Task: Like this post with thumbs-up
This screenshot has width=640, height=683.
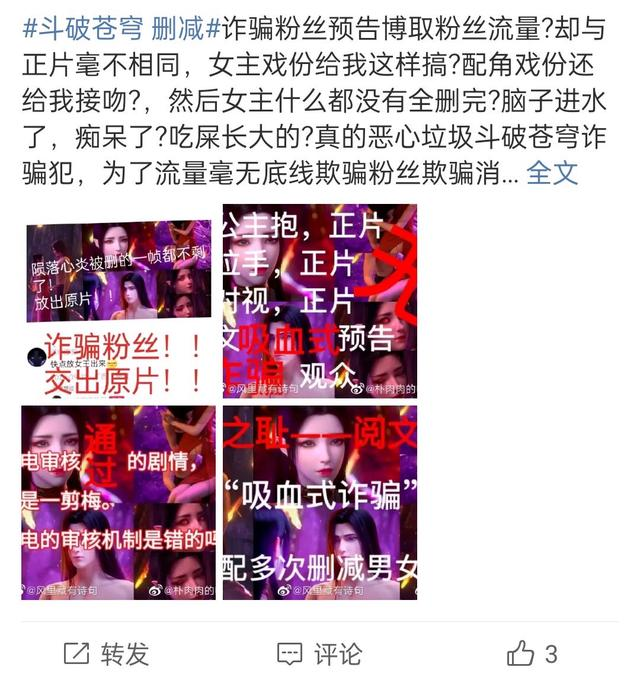Action: click(531, 654)
